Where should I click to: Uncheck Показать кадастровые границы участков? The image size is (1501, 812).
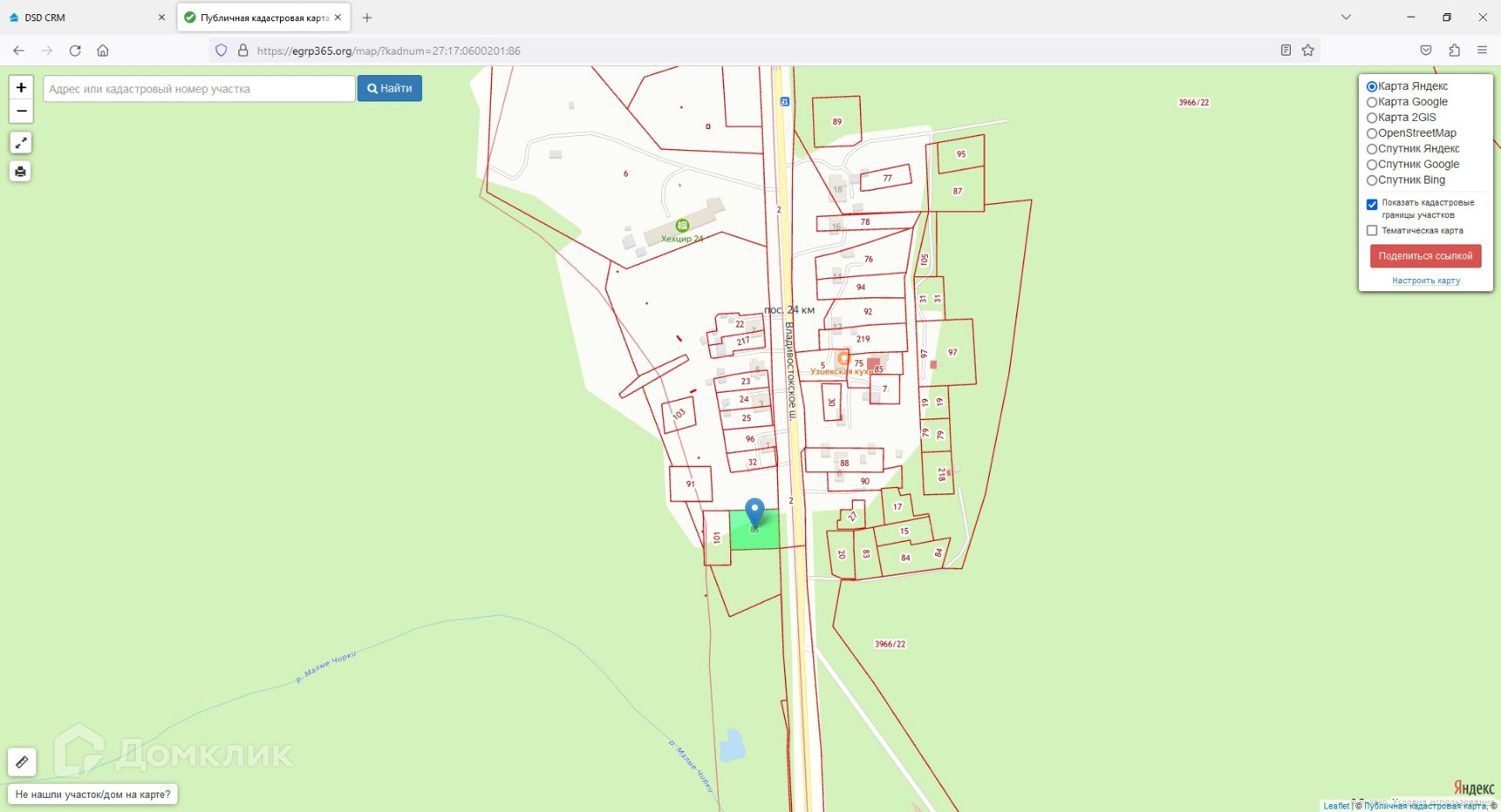coord(1372,205)
